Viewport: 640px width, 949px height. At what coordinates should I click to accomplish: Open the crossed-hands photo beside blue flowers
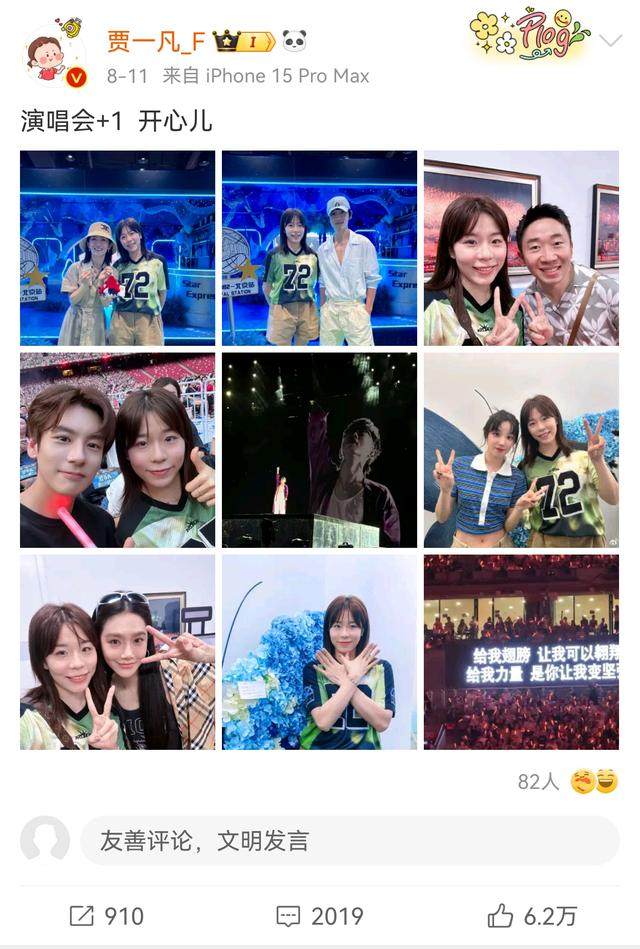tap(319, 652)
